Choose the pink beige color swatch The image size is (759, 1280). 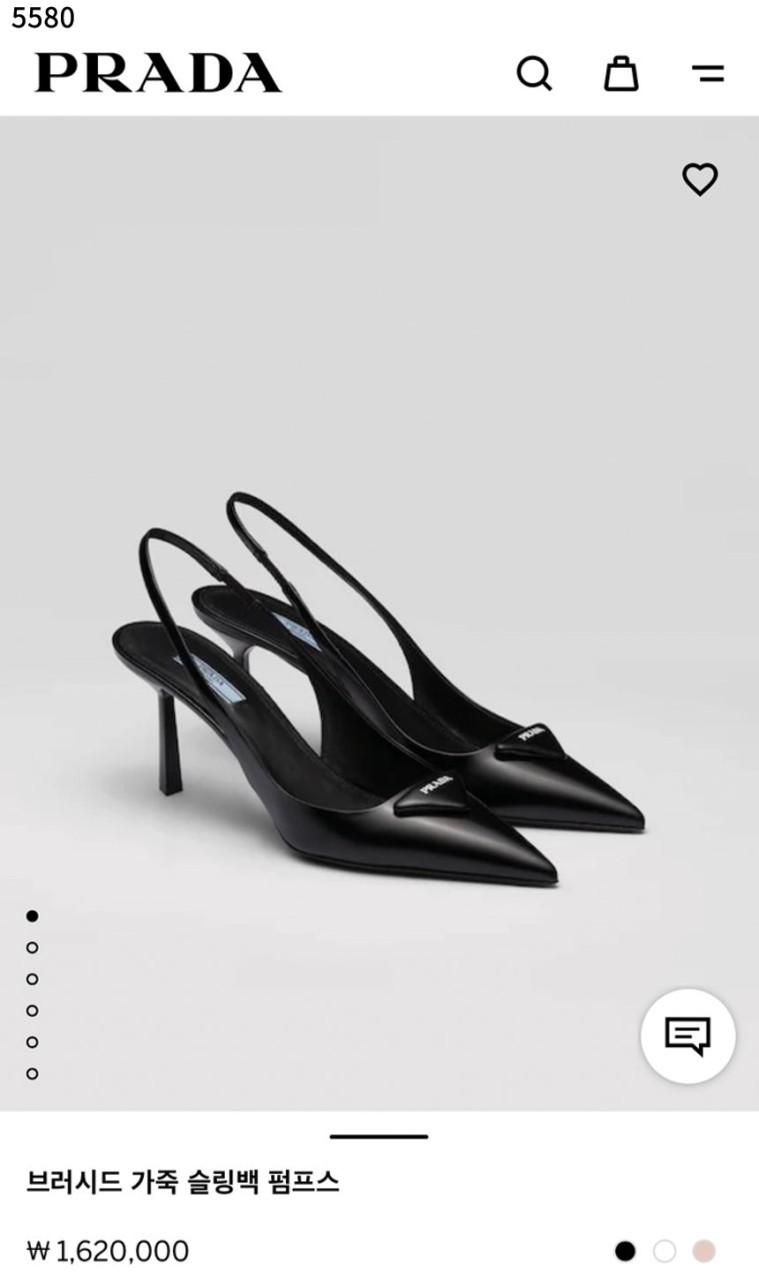[x=704, y=1251]
